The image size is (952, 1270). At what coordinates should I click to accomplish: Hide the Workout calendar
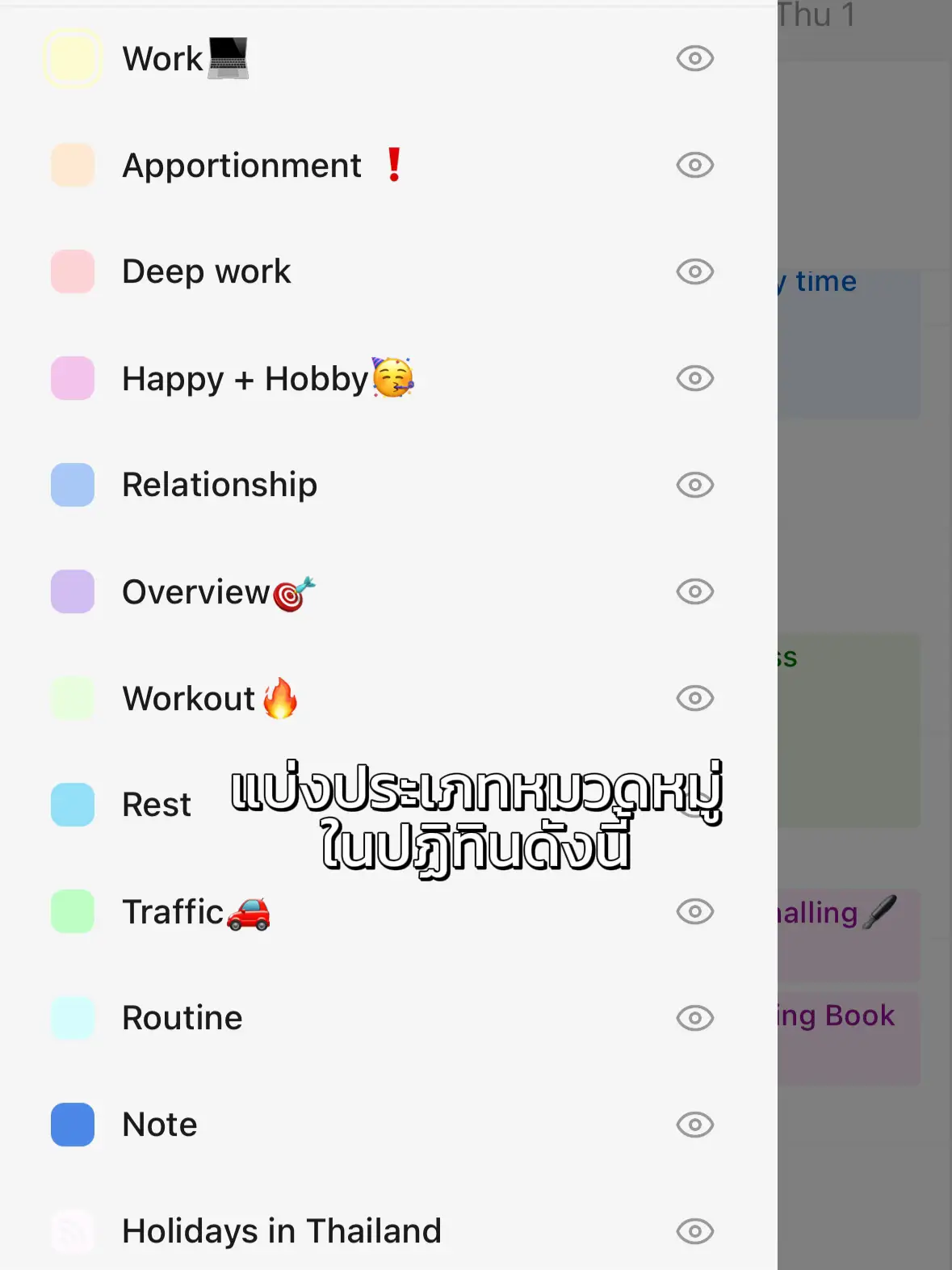coord(694,698)
